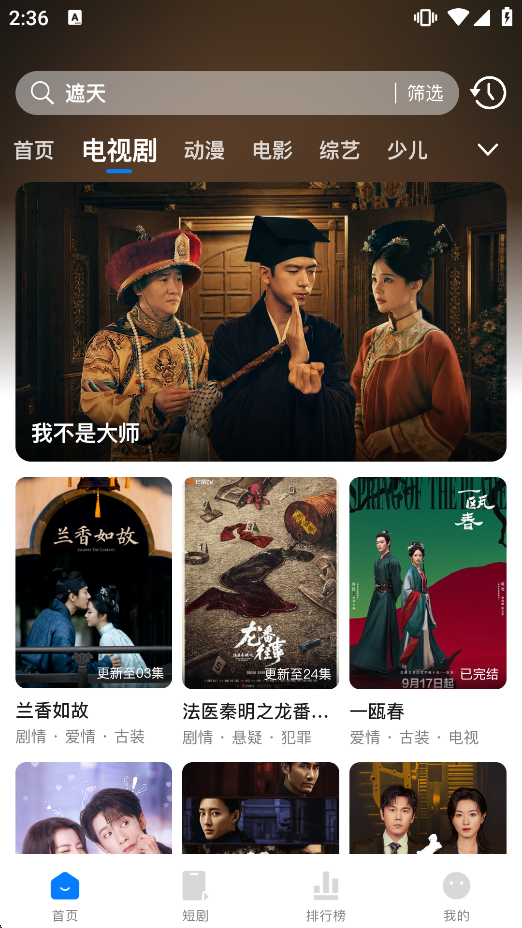Switch to the 综艺 tab

click(x=340, y=150)
